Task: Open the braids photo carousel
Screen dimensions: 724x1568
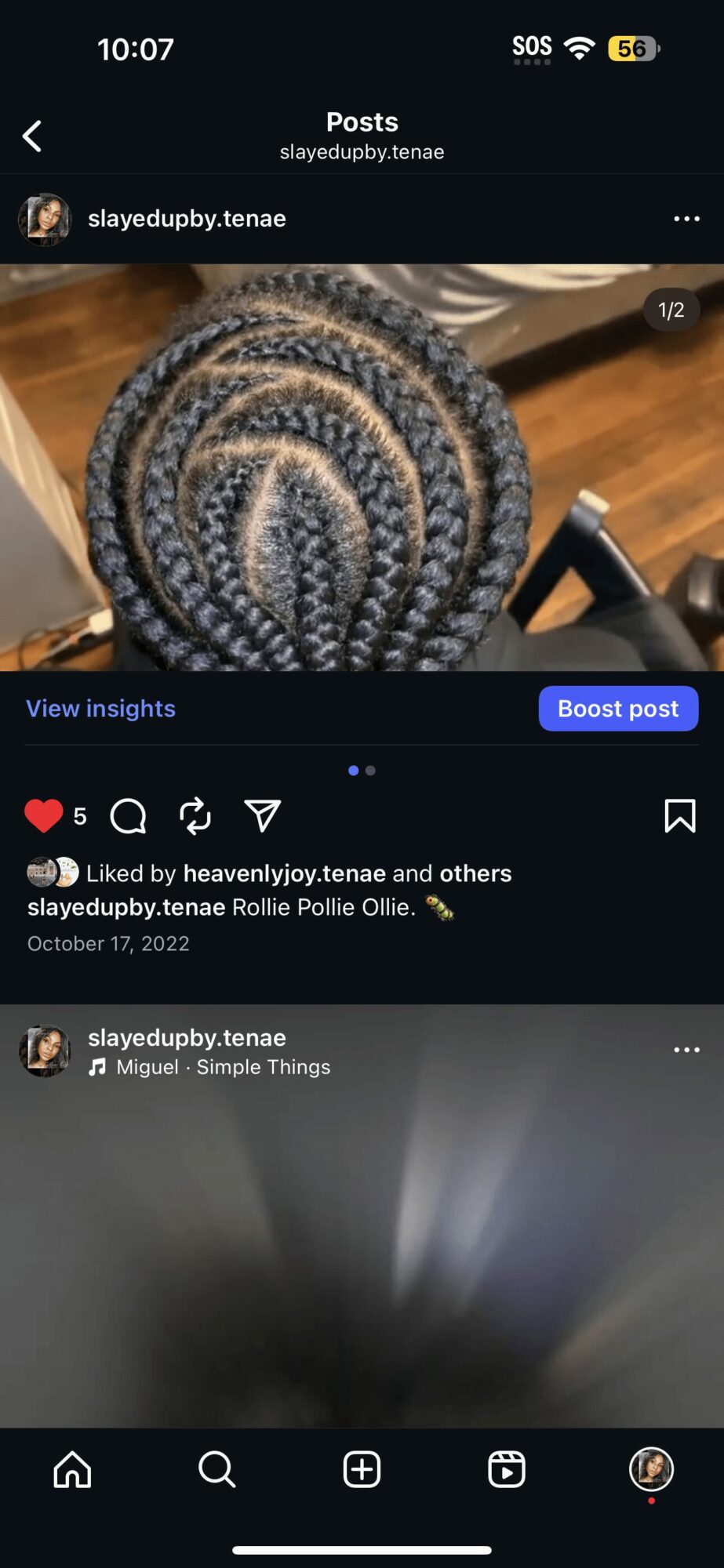Action: coord(362,467)
